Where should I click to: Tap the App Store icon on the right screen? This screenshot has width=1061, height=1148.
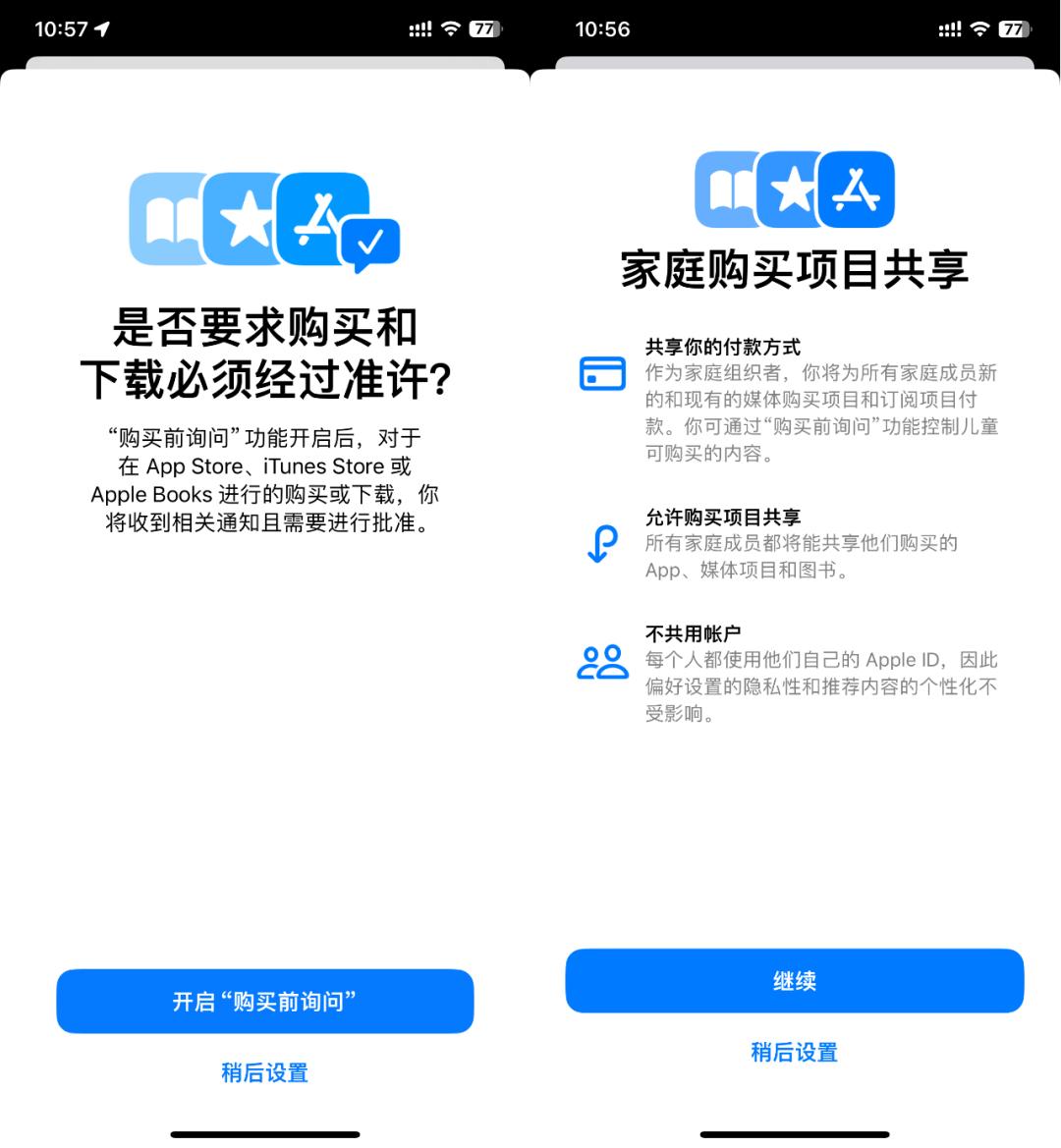(863, 190)
